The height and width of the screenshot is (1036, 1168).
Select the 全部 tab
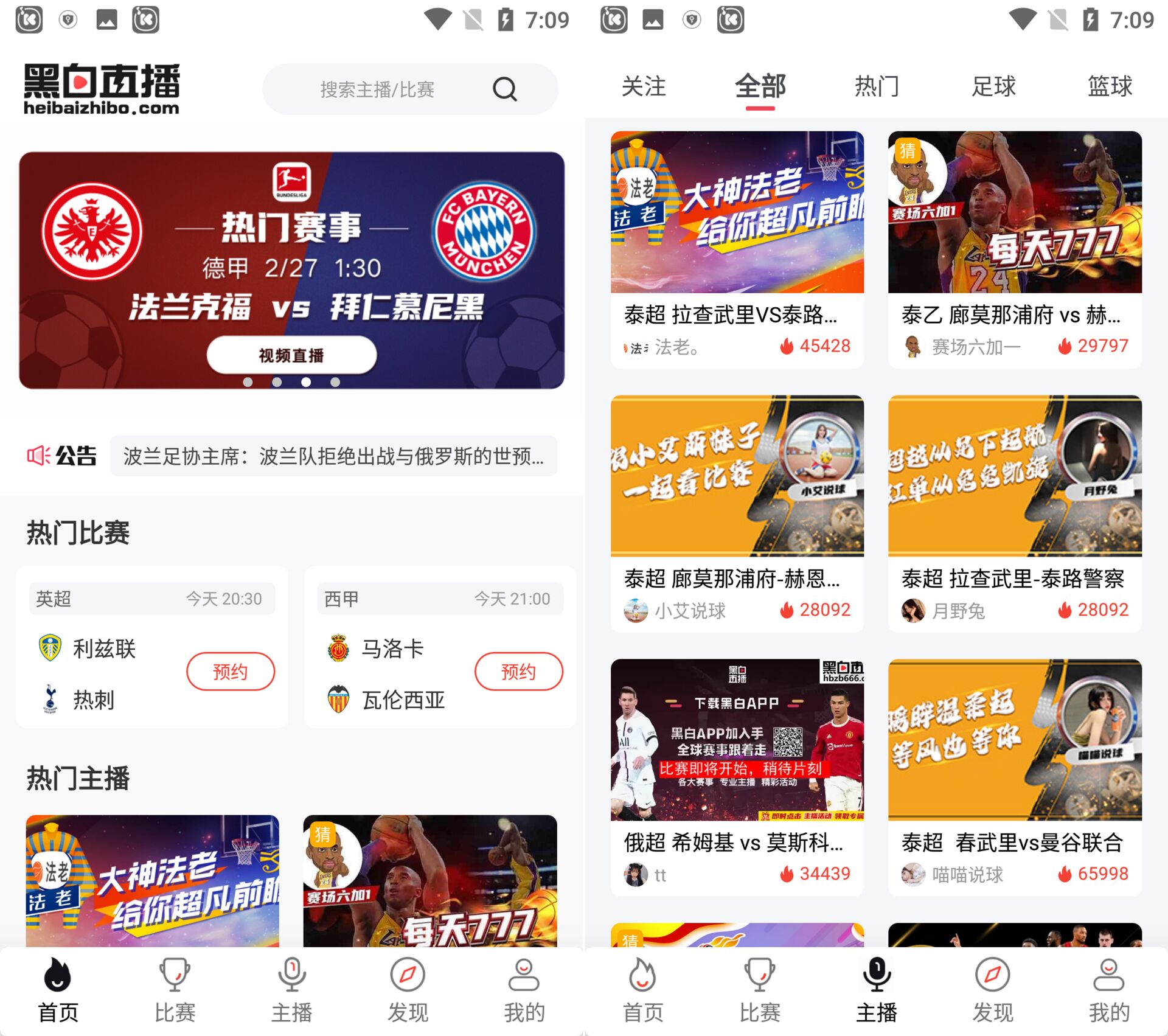[x=760, y=86]
